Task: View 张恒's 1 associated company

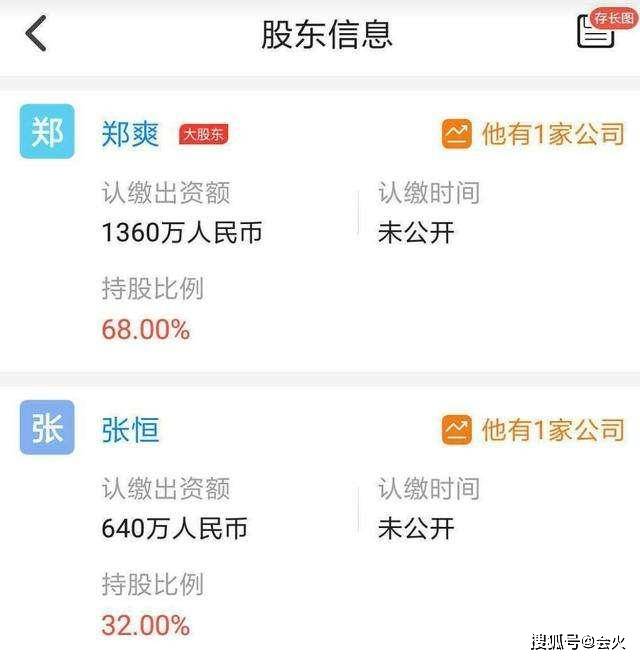Action: click(x=534, y=430)
